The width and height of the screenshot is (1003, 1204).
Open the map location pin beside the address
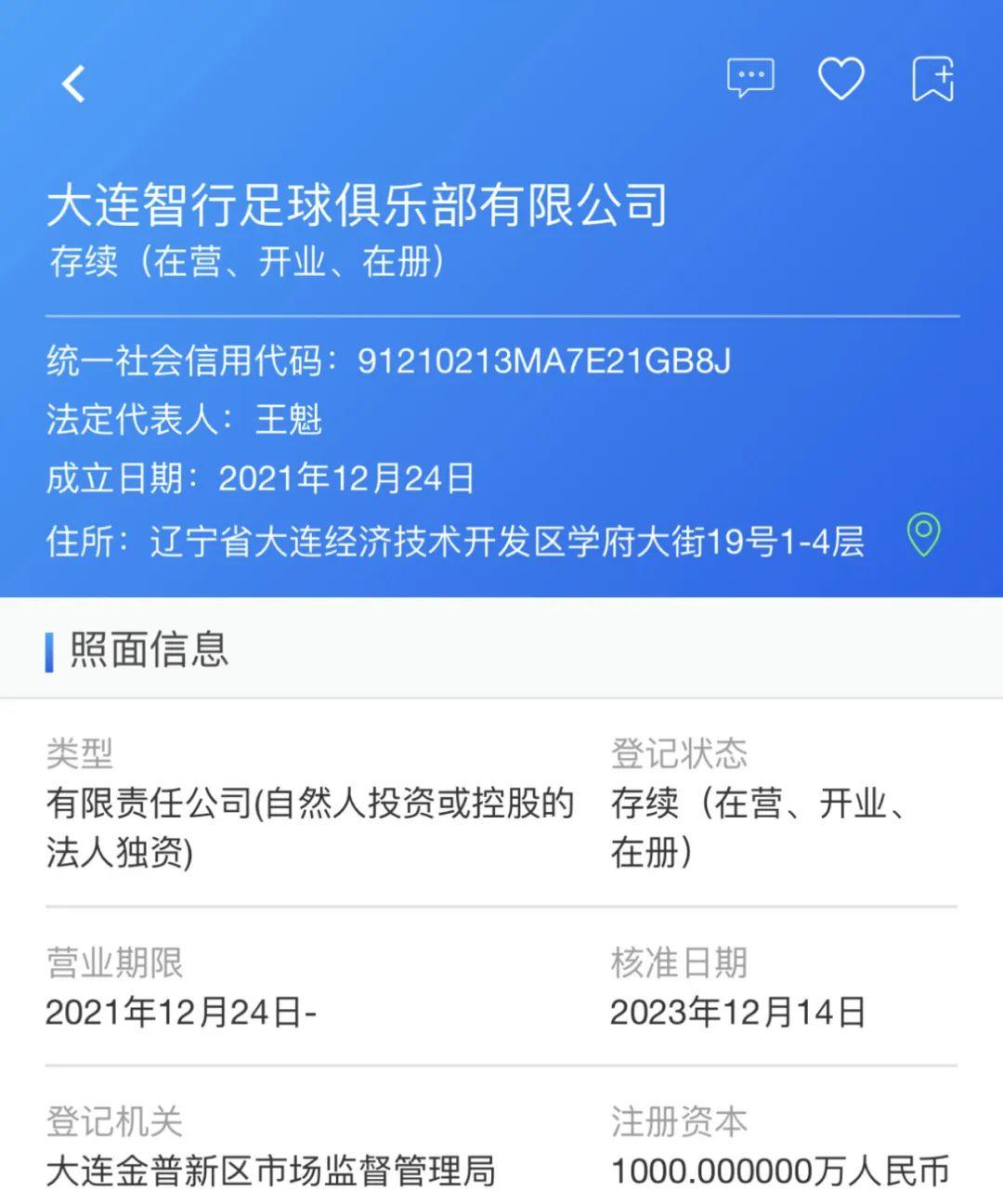(x=923, y=535)
